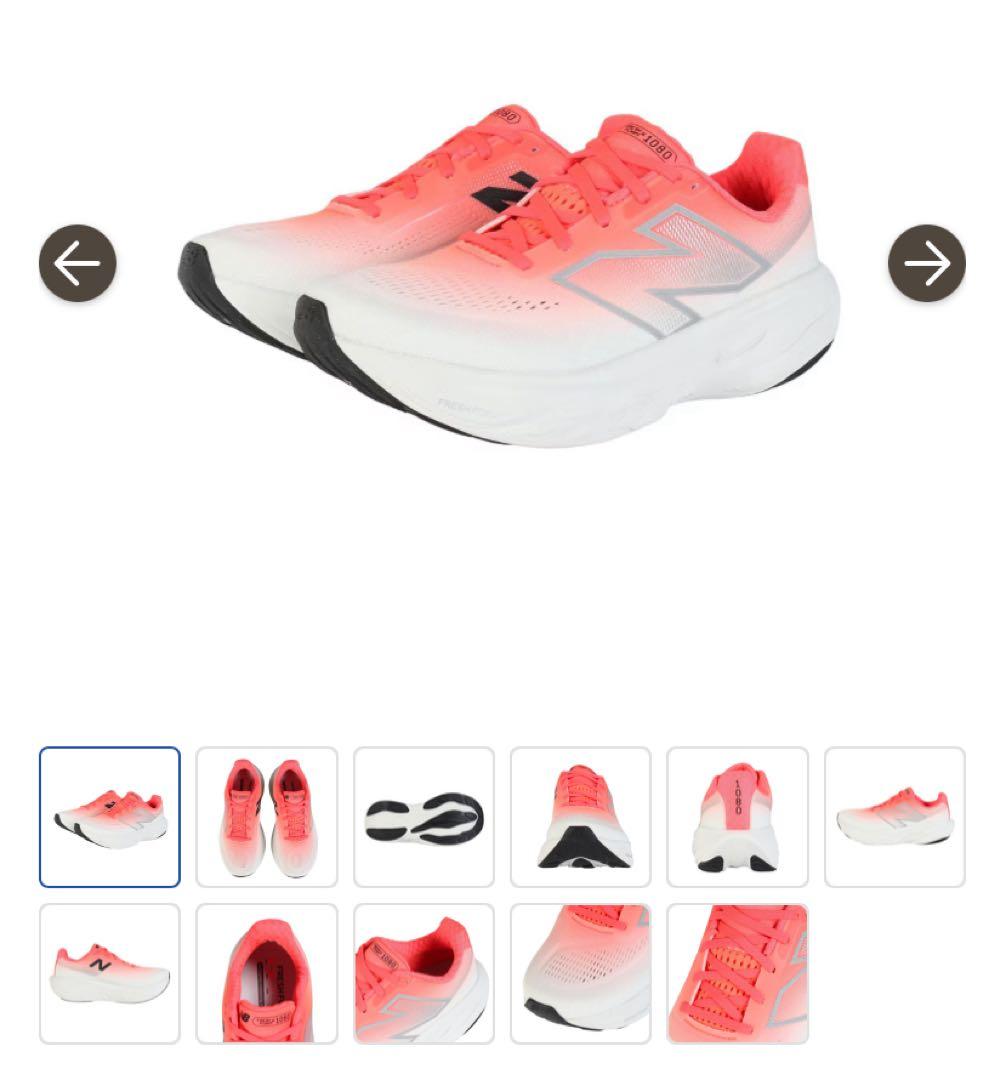Show the previous product image
The image size is (1005, 1080).
(78, 263)
